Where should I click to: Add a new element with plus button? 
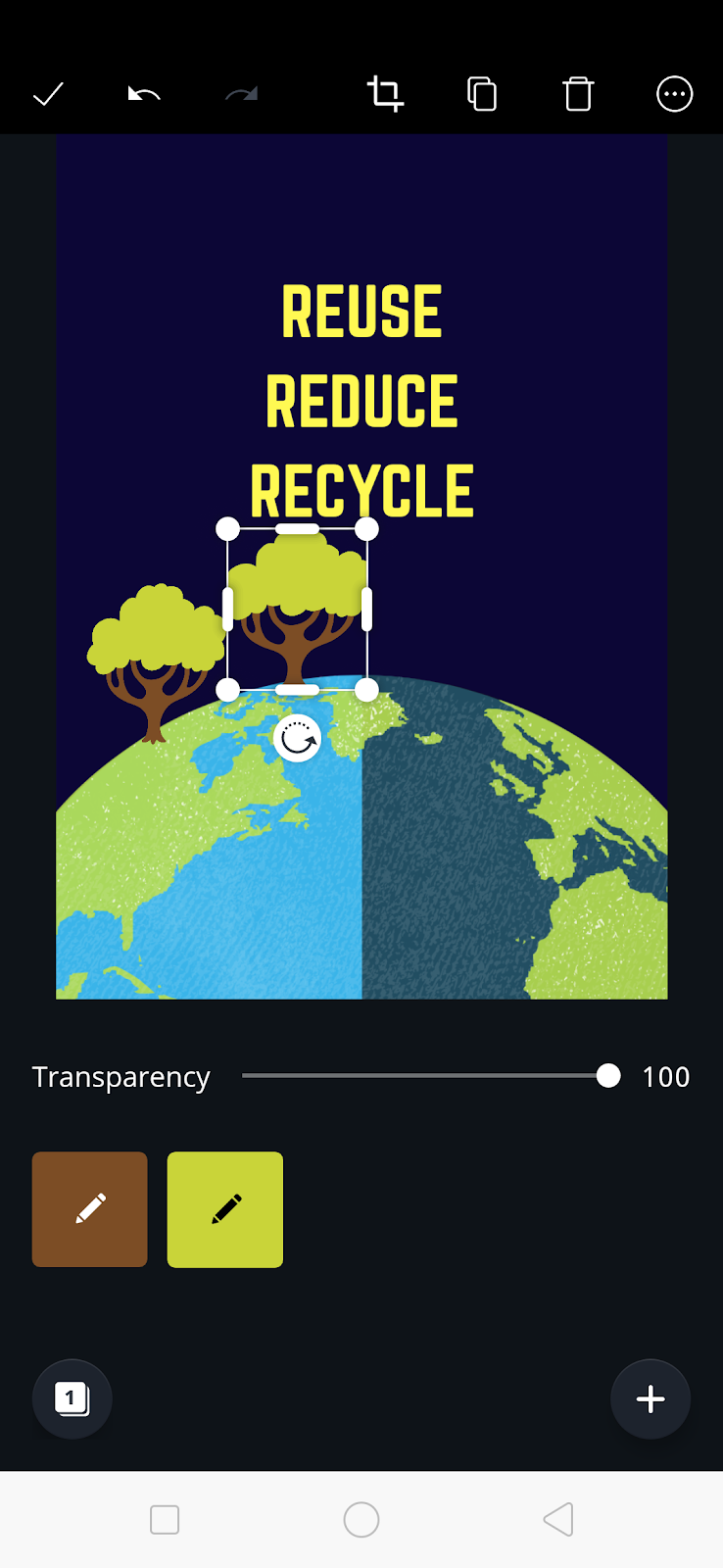(651, 1398)
